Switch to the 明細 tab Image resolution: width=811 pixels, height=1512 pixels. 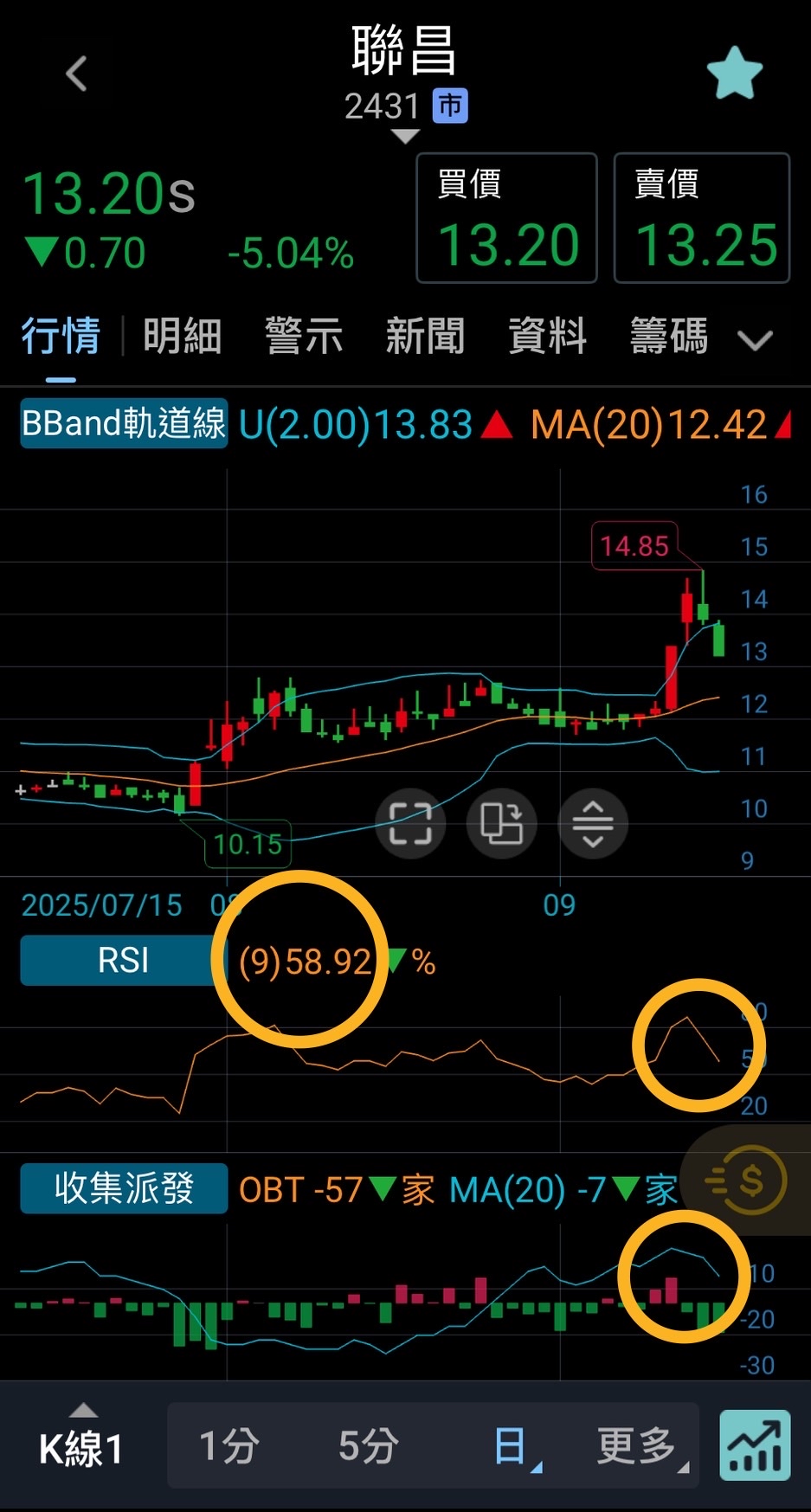click(183, 336)
